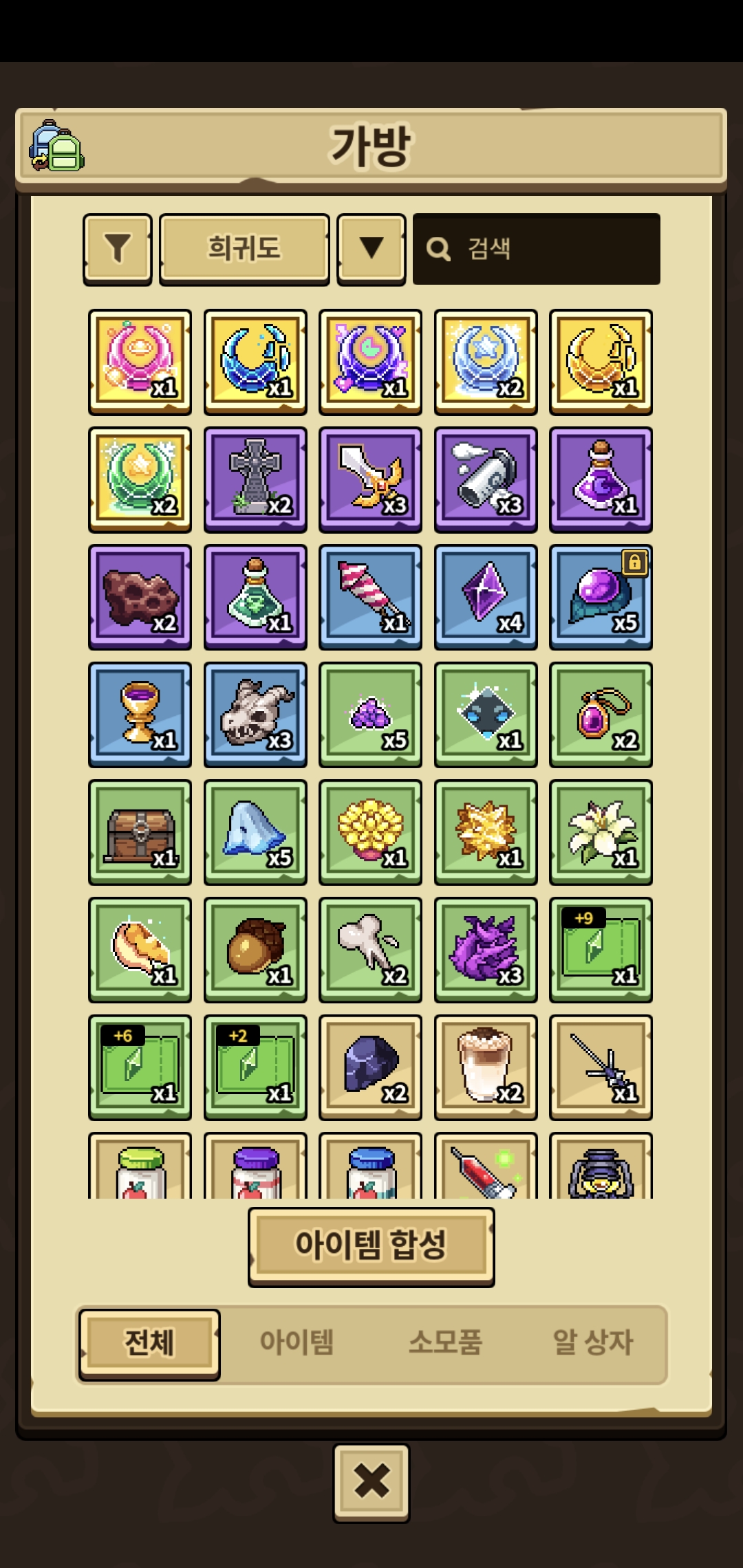The height and width of the screenshot is (1568, 743).
Task: Switch to the 소모품 tab
Action: 445,1342
